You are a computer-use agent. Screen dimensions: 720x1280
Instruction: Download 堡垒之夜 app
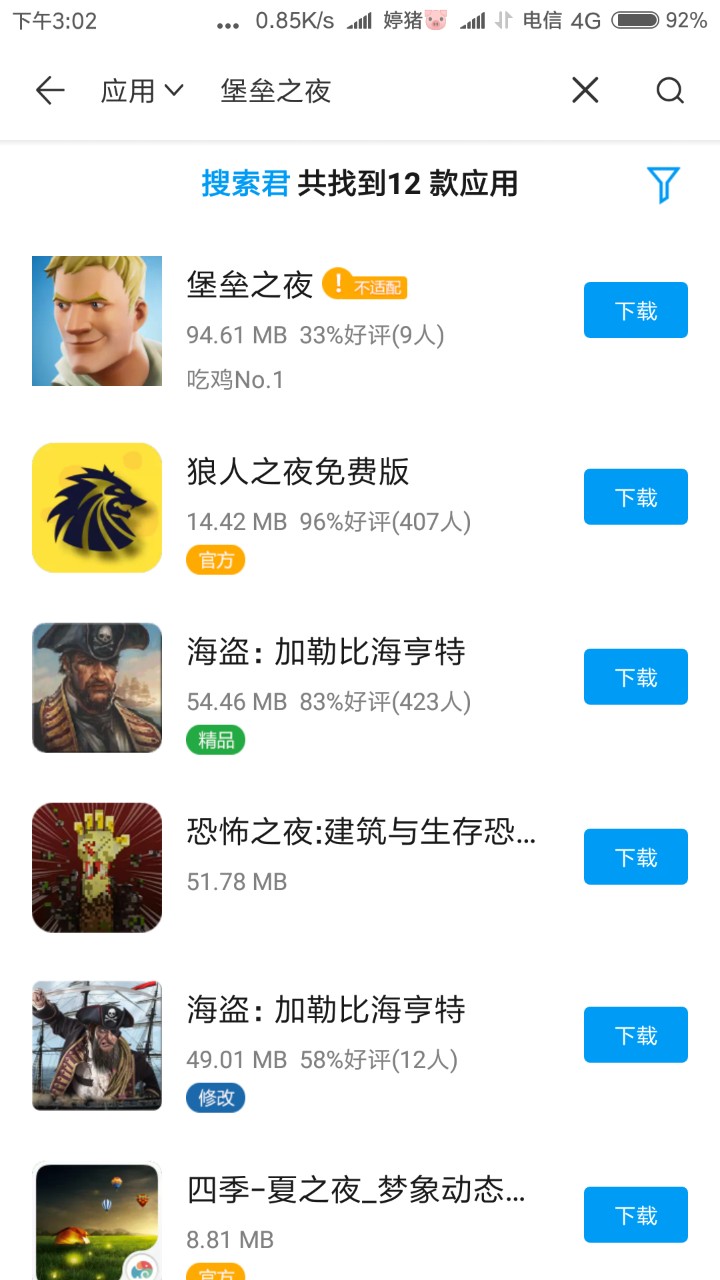point(635,310)
